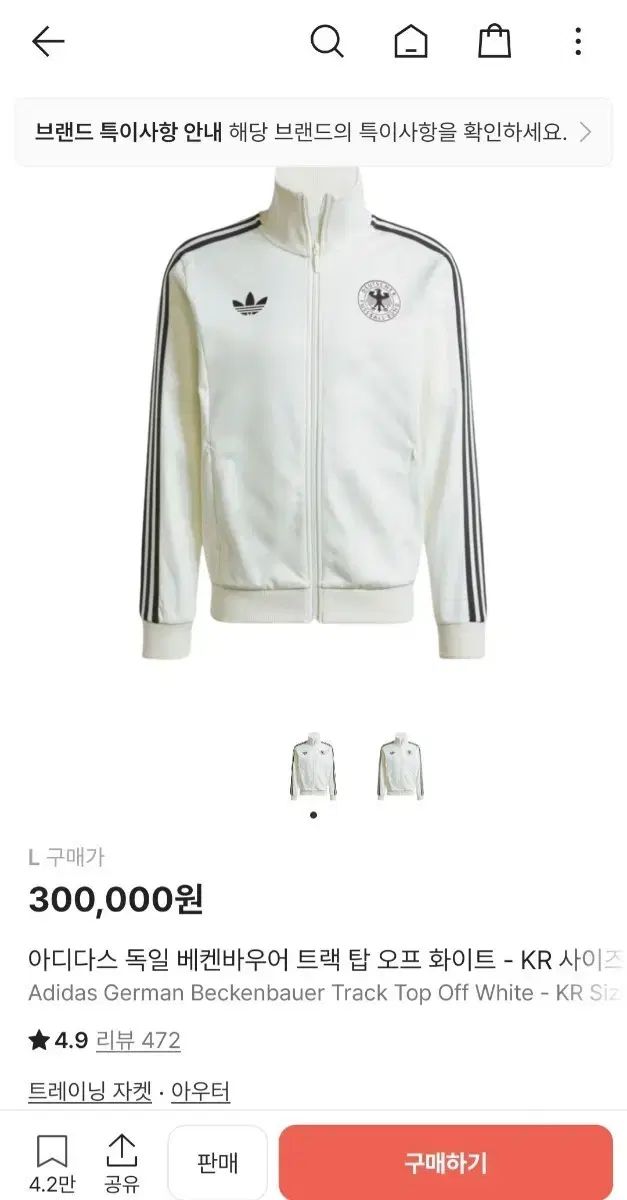This screenshot has height=1200, width=627.
Task: Open the overflow menu
Action: point(578,42)
